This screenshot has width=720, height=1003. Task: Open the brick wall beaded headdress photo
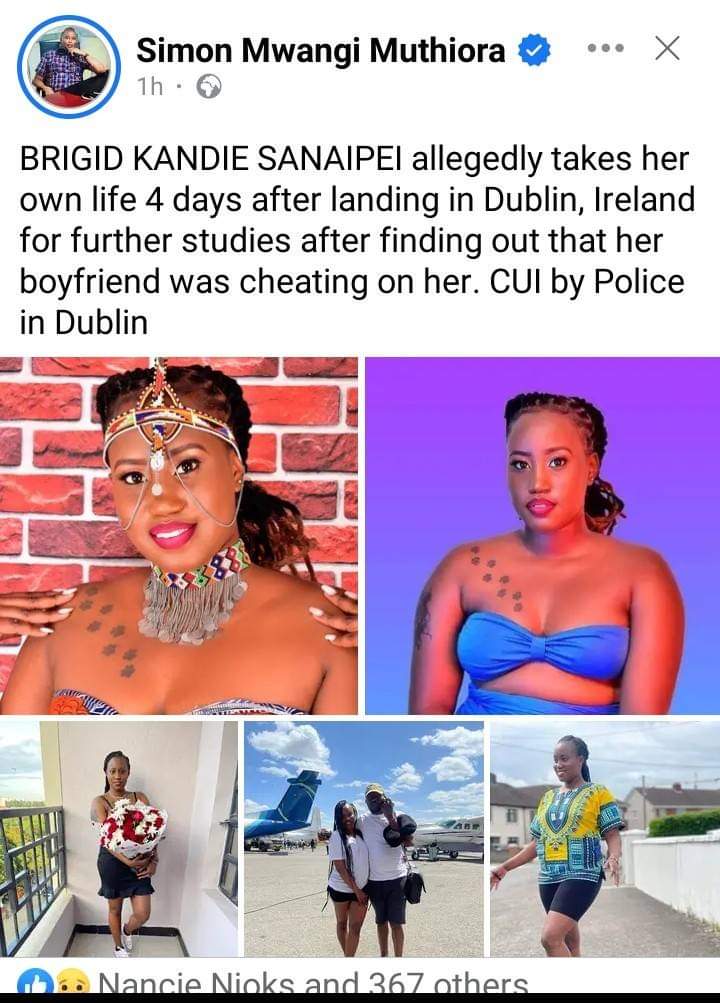(x=179, y=535)
